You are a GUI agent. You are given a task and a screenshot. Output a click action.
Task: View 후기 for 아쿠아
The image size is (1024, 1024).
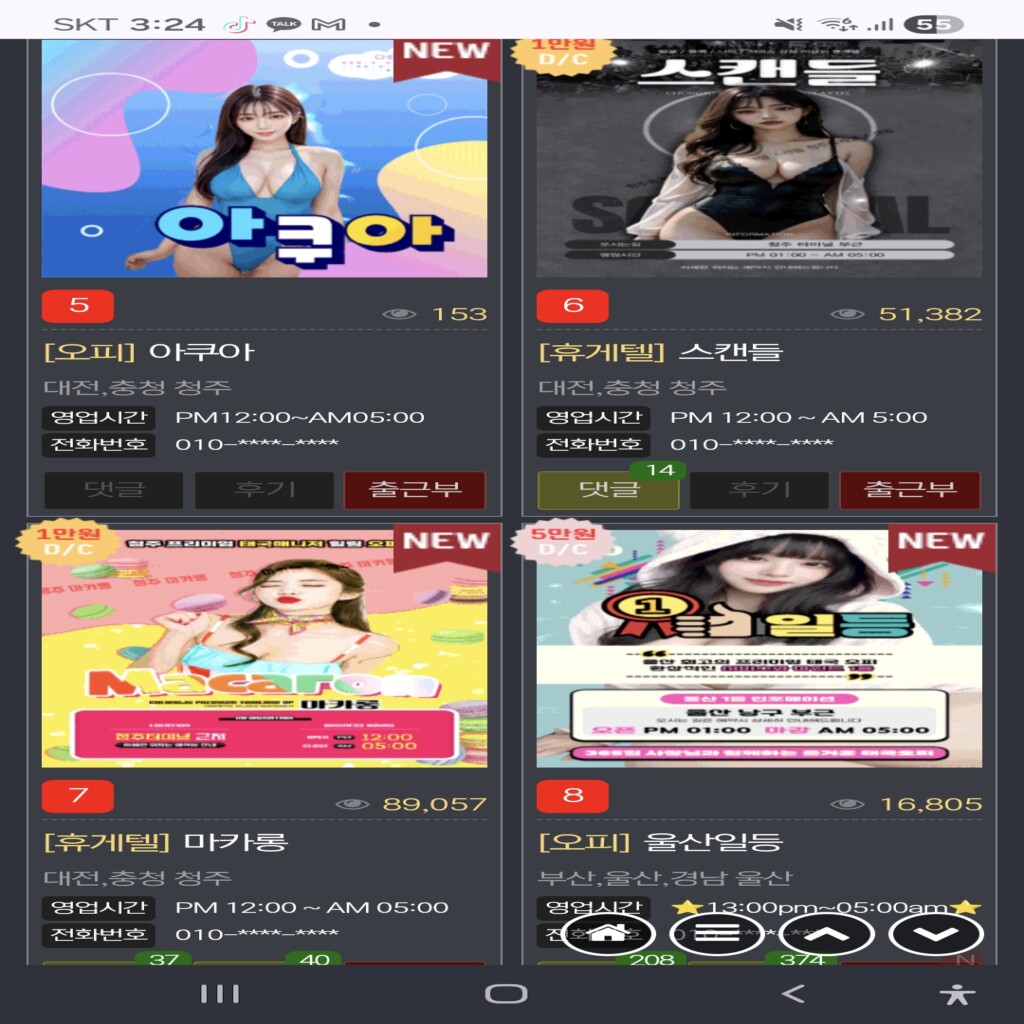[x=264, y=490]
